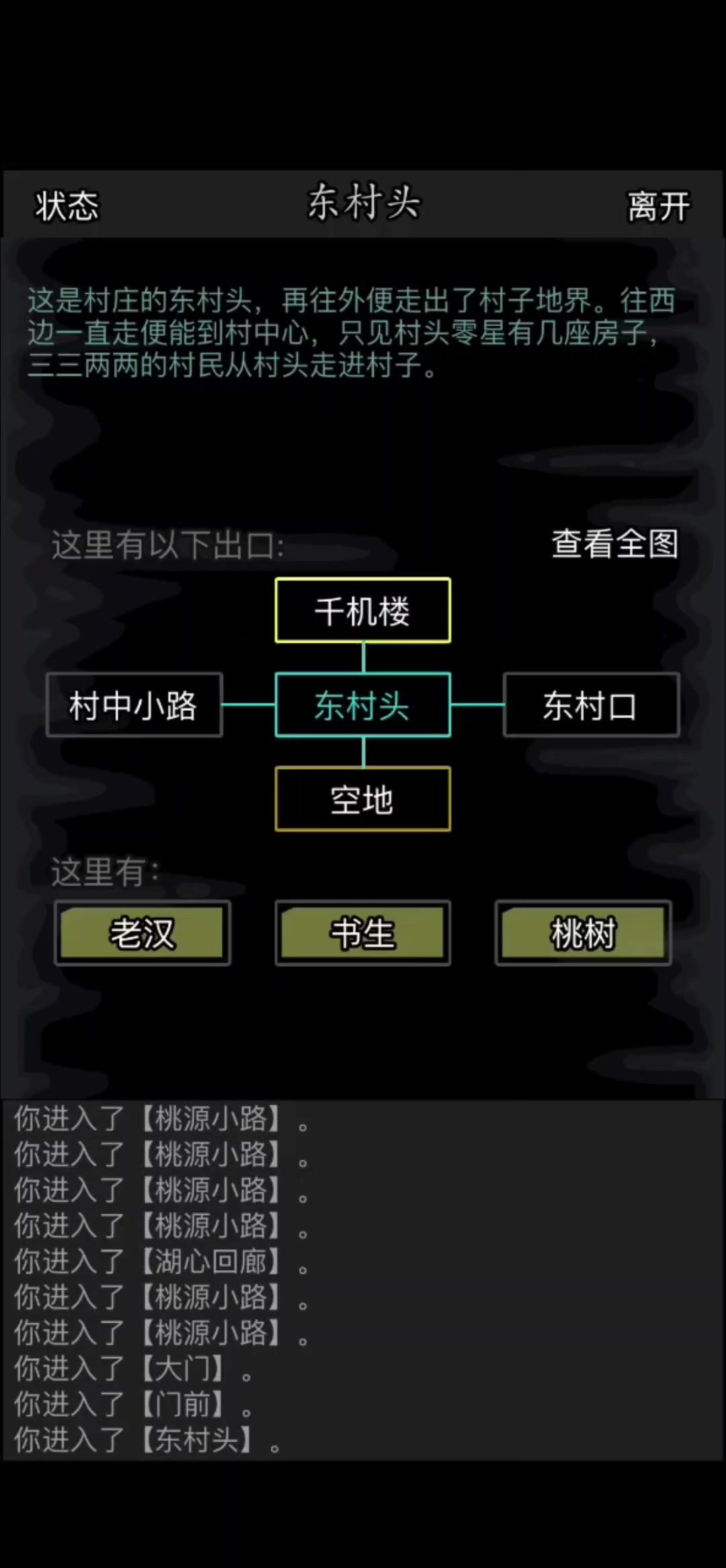Screen dimensions: 726x1568
Task: Tap 离开 to leave
Action: click(x=658, y=206)
